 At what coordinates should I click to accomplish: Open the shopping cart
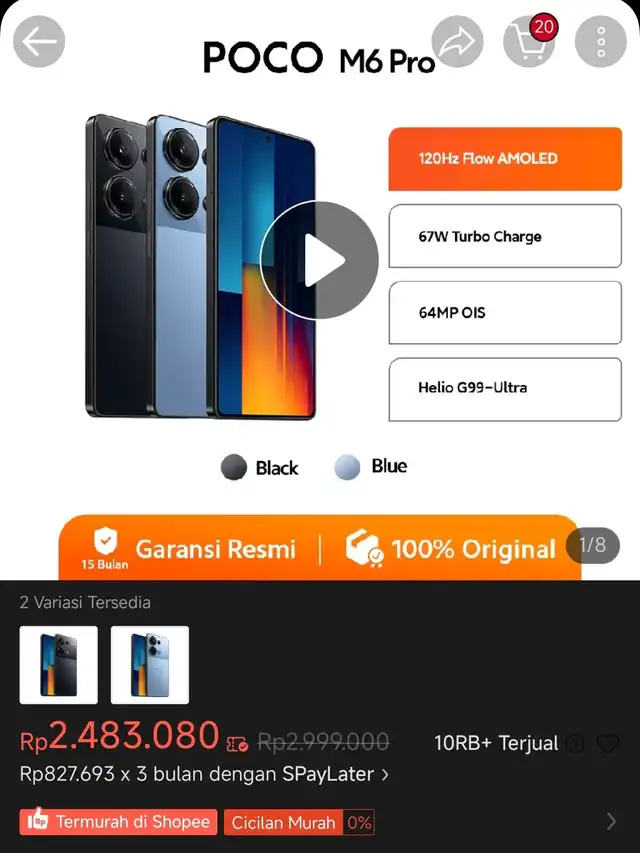pos(529,41)
